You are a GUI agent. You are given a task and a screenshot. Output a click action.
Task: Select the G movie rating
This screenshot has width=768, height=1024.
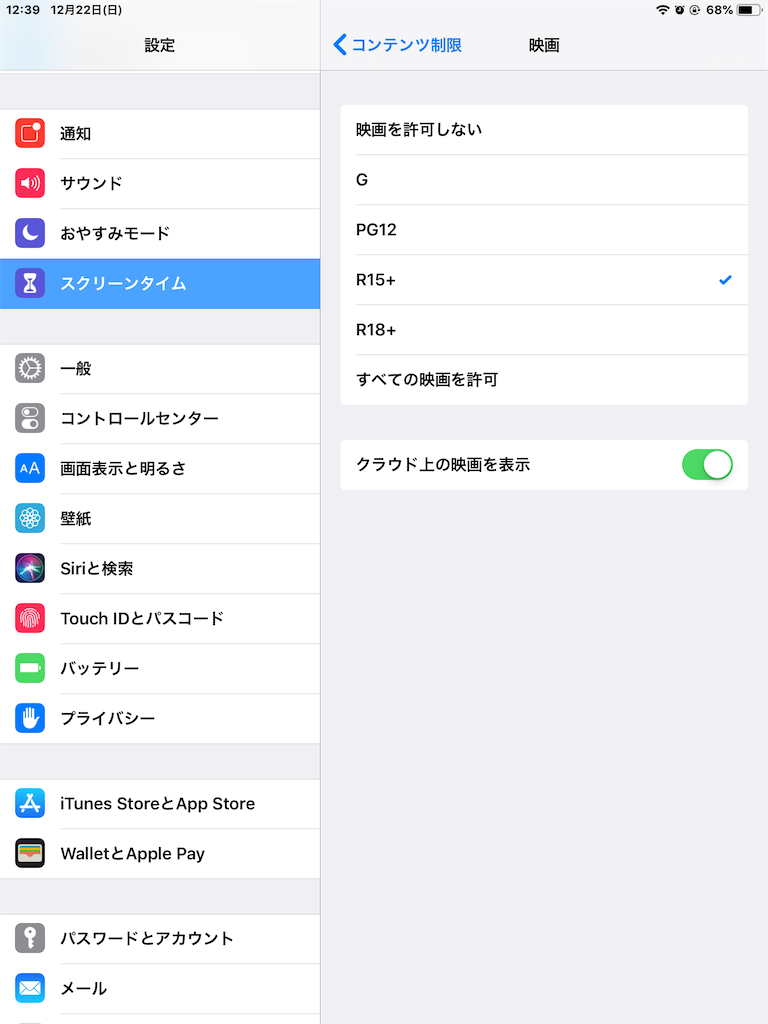pos(544,180)
